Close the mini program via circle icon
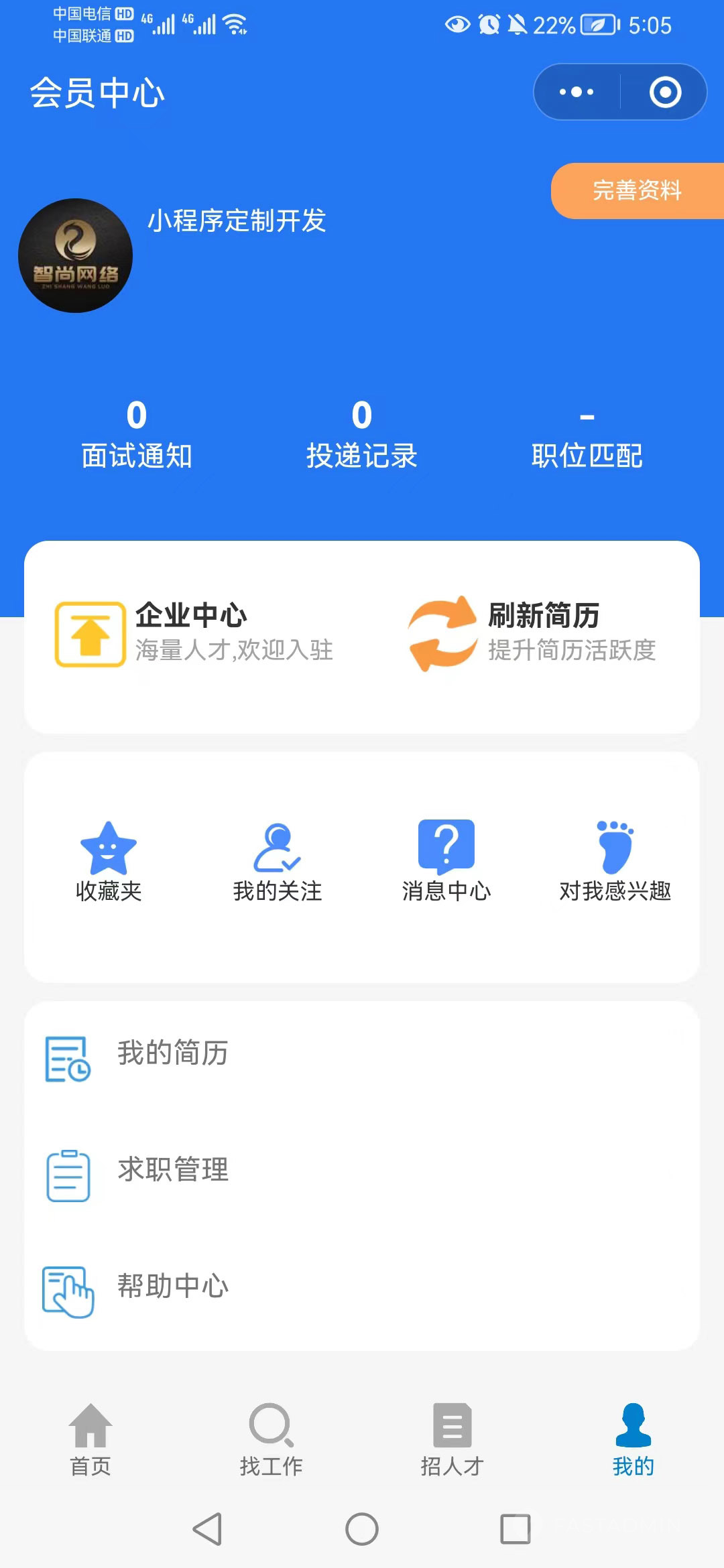 665,92
